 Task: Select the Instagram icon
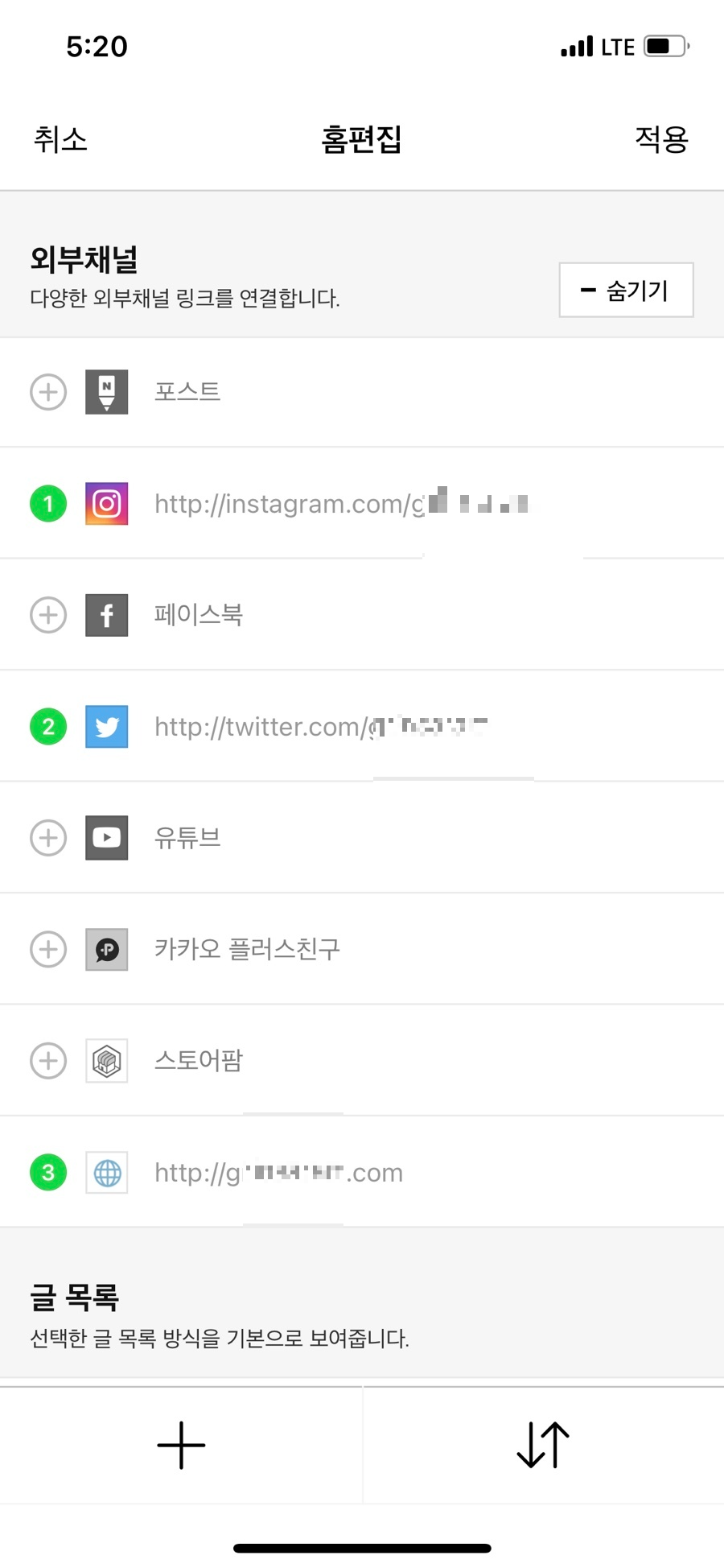pos(105,502)
